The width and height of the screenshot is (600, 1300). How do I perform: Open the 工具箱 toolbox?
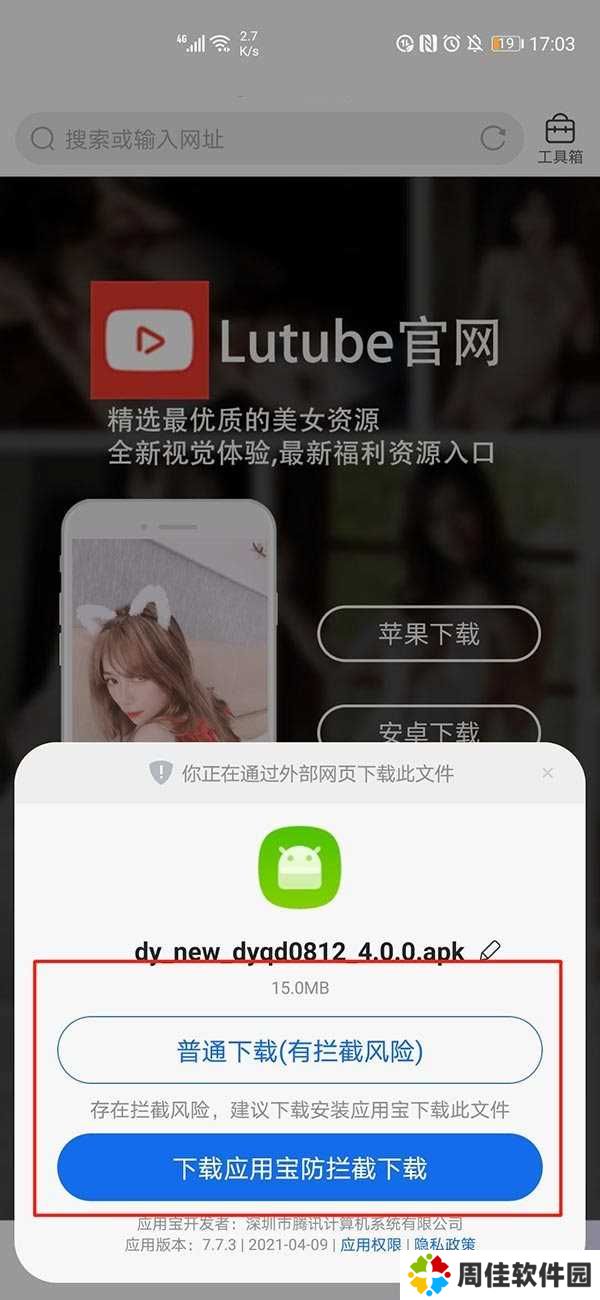[x=559, y=139]
